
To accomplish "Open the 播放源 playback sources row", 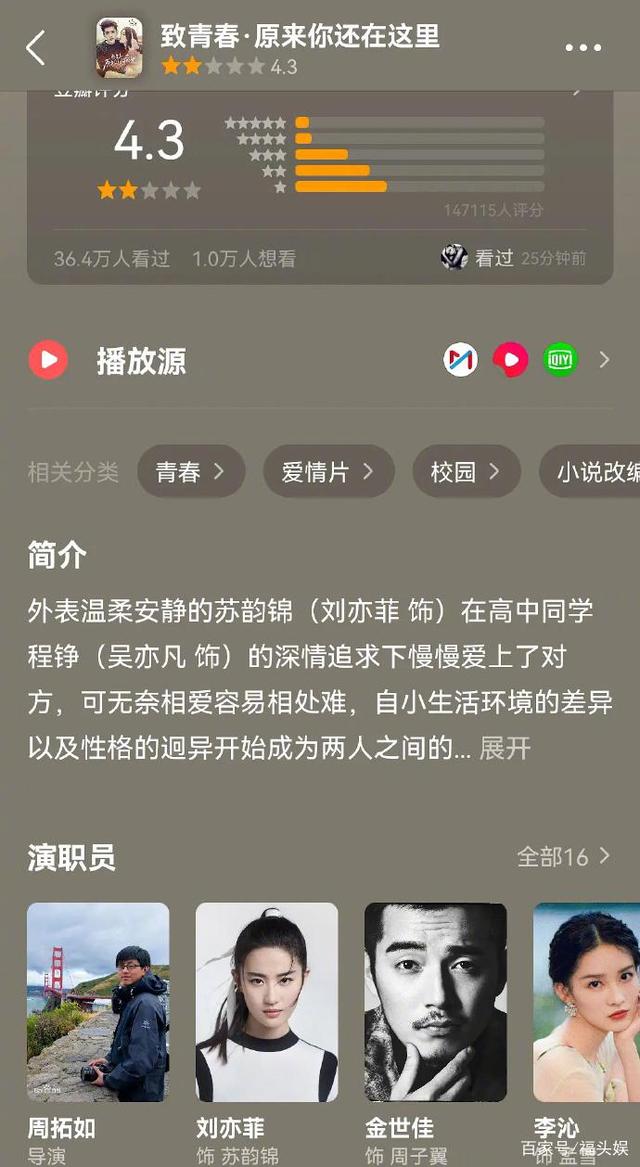I will tap(140, 360).
